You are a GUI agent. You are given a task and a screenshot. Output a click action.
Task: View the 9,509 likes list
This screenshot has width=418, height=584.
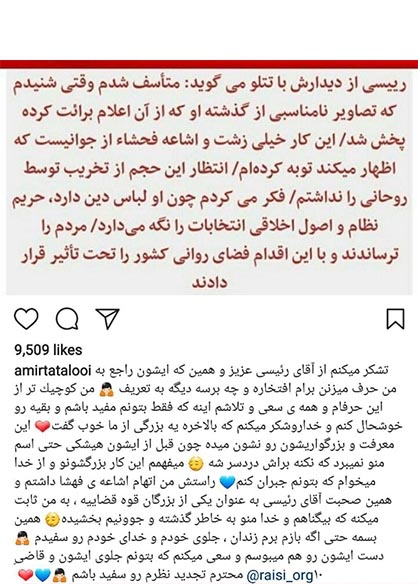48,350
